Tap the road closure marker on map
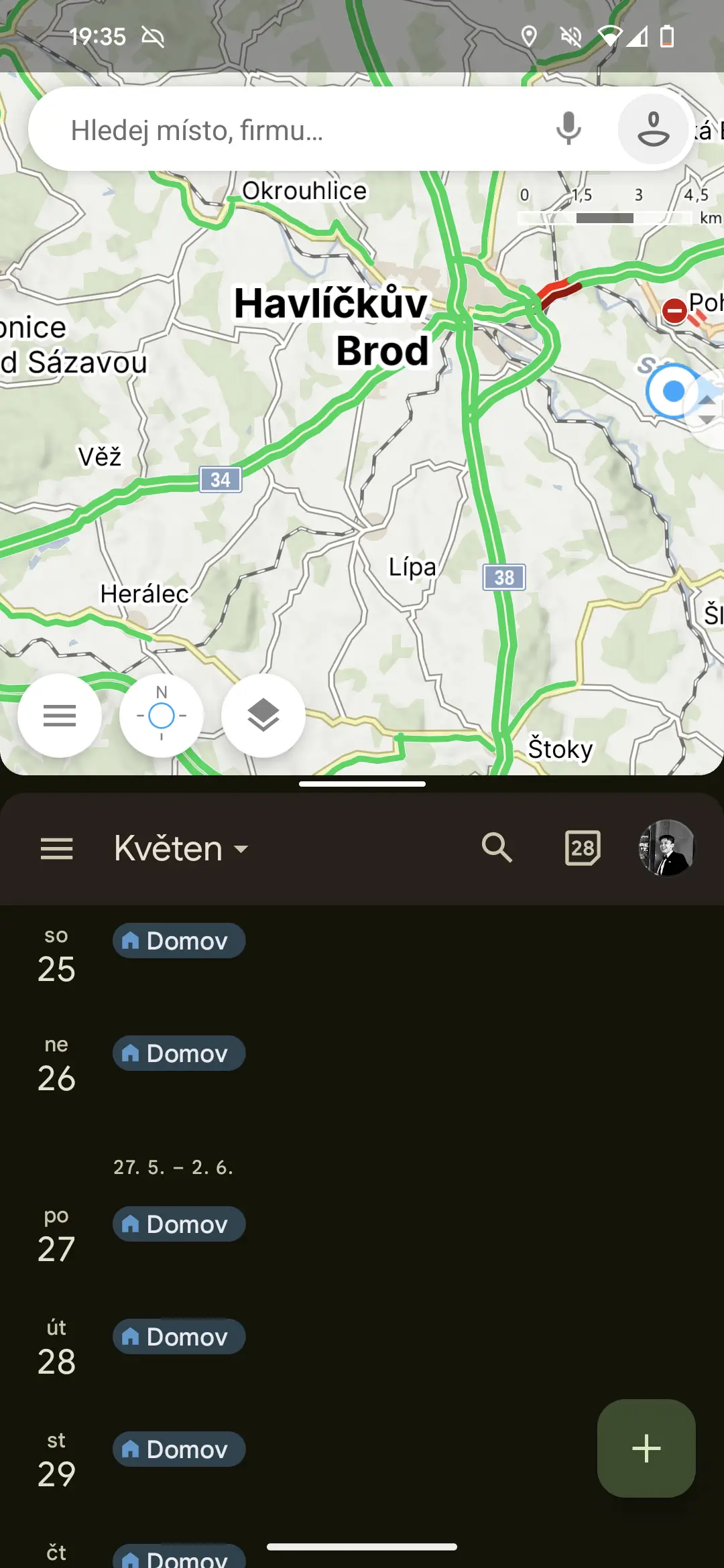This screenshot has width=724, height=1568. (674, 311)
